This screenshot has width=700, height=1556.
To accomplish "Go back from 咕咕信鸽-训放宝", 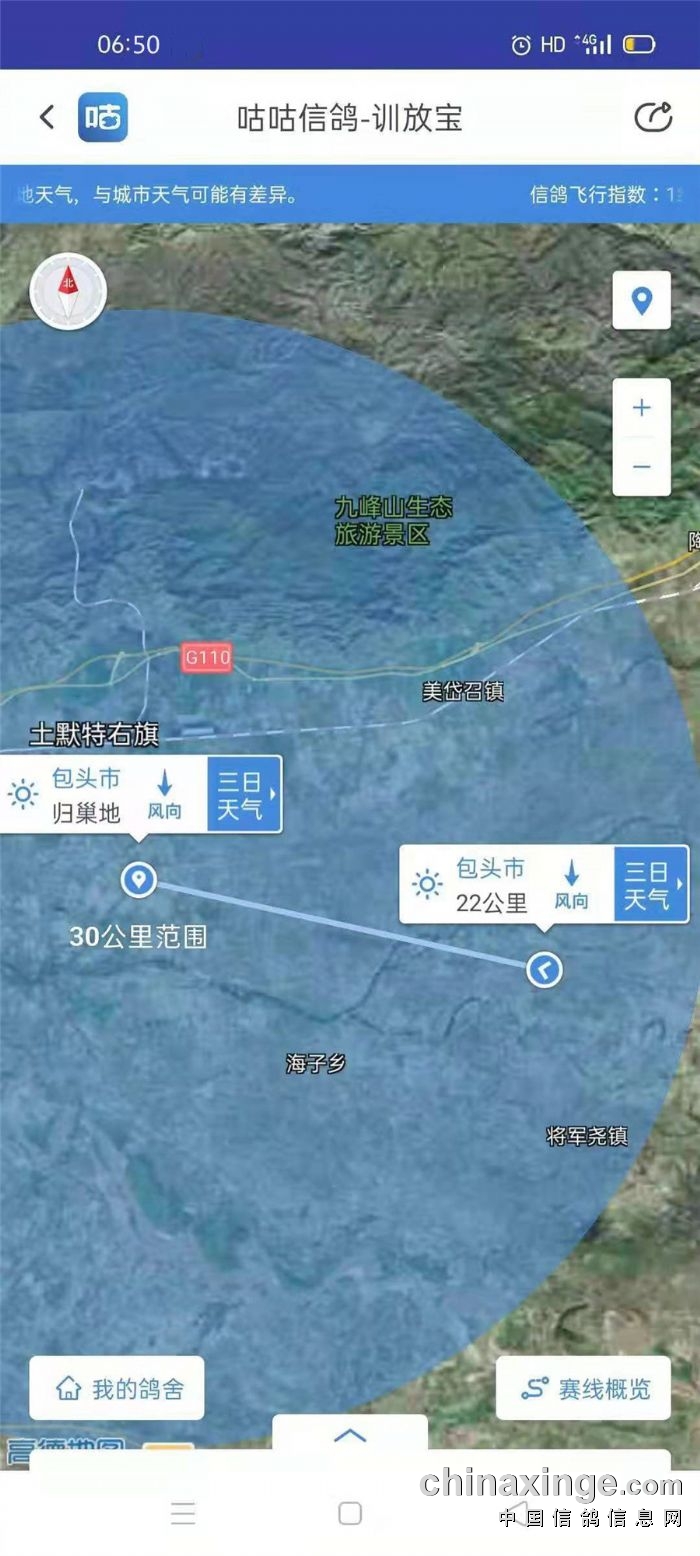I will pos(47,117).
